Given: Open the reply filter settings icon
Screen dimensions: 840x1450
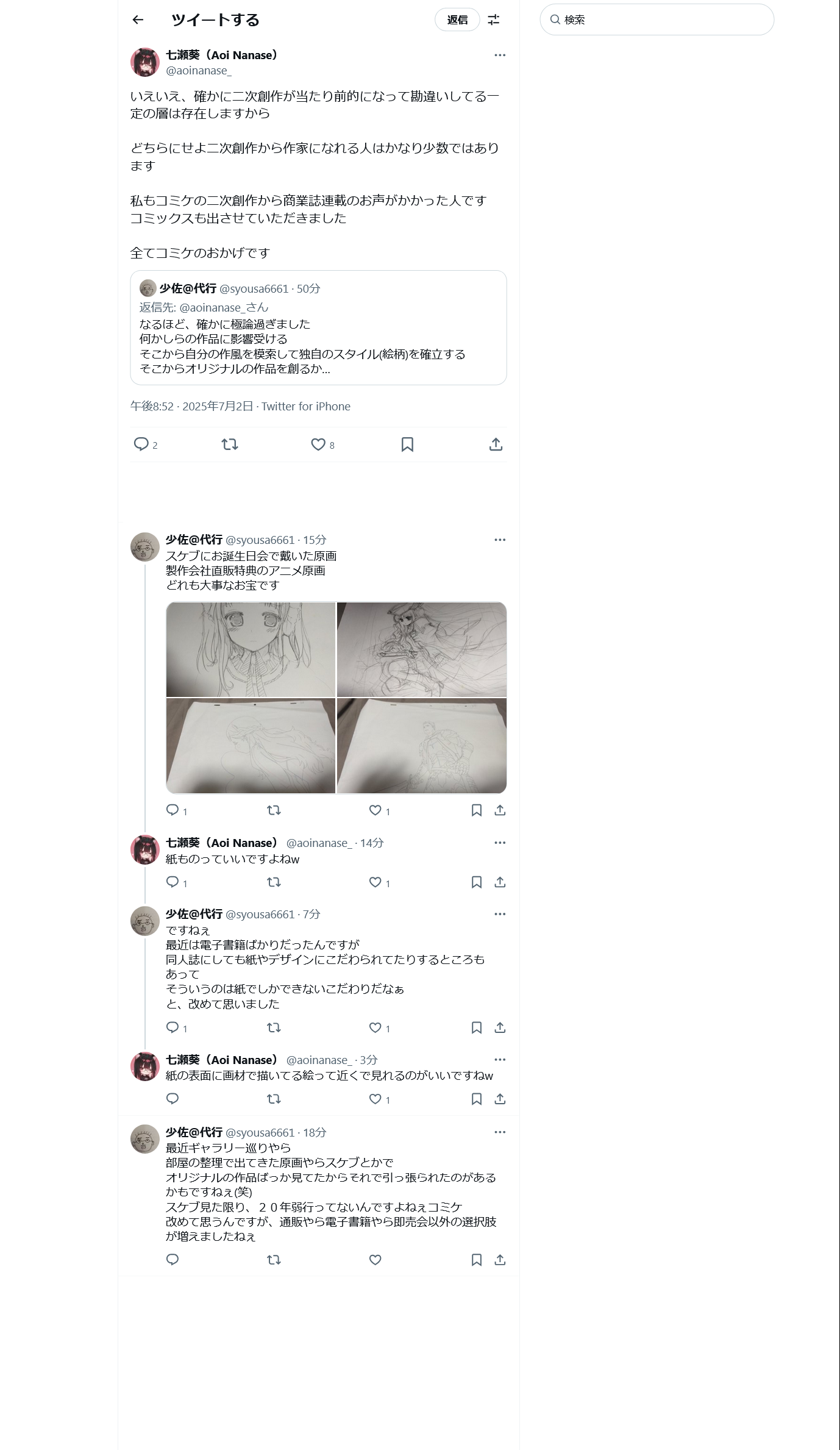Looking at the screenshot, I should coord(494,20).
